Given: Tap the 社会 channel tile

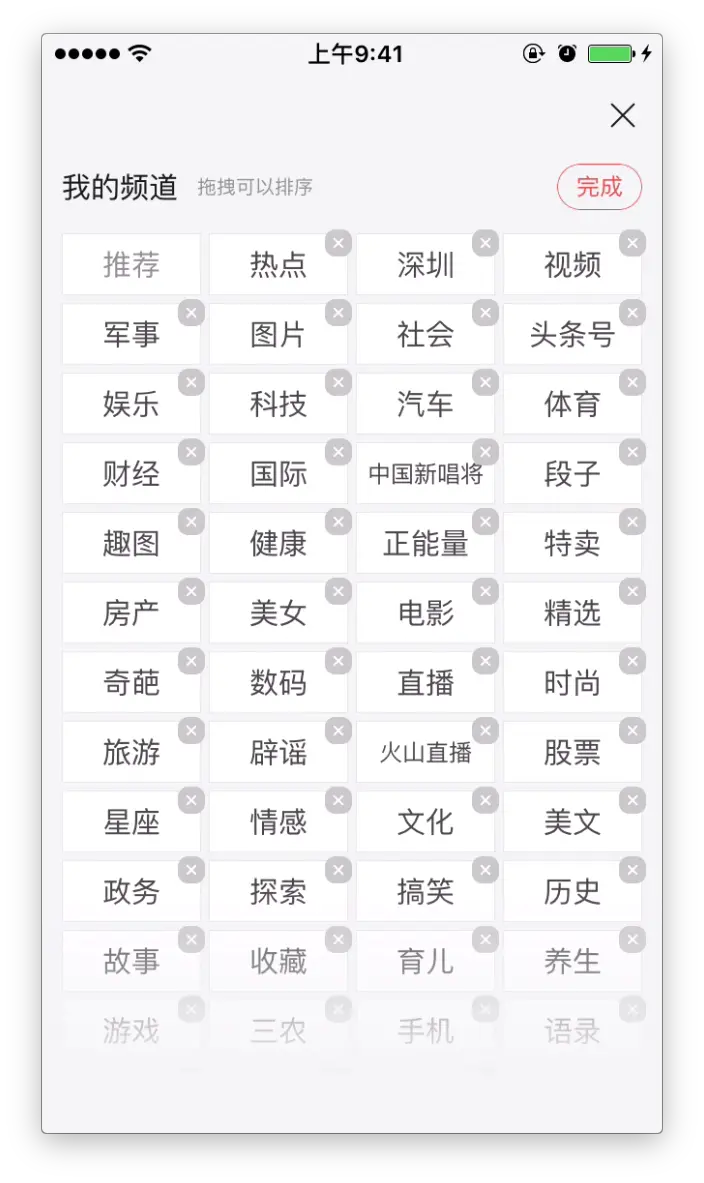Looking at the screenshot, I should tap(425, 335).
